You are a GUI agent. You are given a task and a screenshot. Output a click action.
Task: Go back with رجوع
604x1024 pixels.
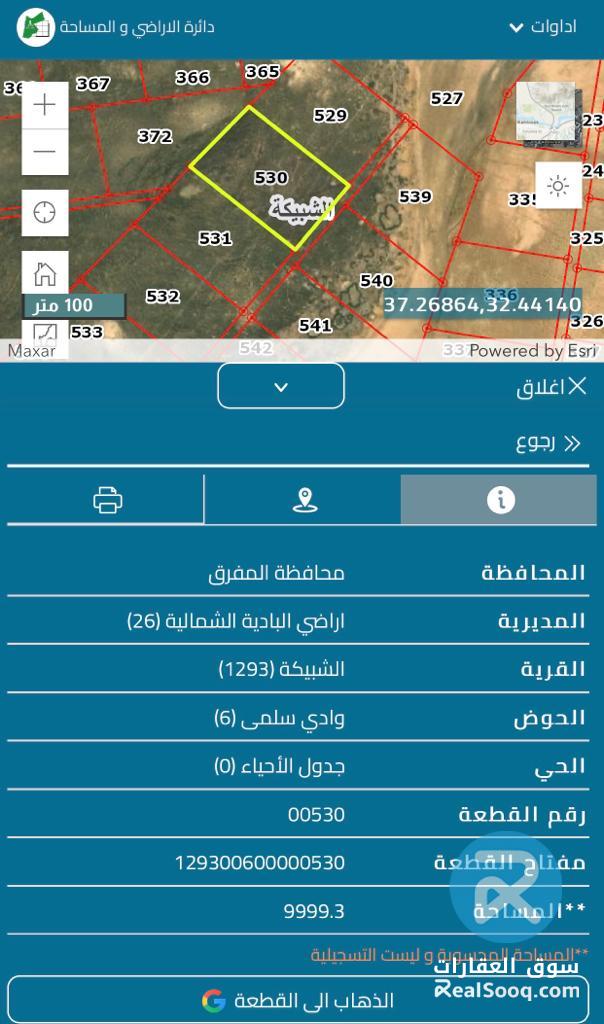(x=548, y=443)
